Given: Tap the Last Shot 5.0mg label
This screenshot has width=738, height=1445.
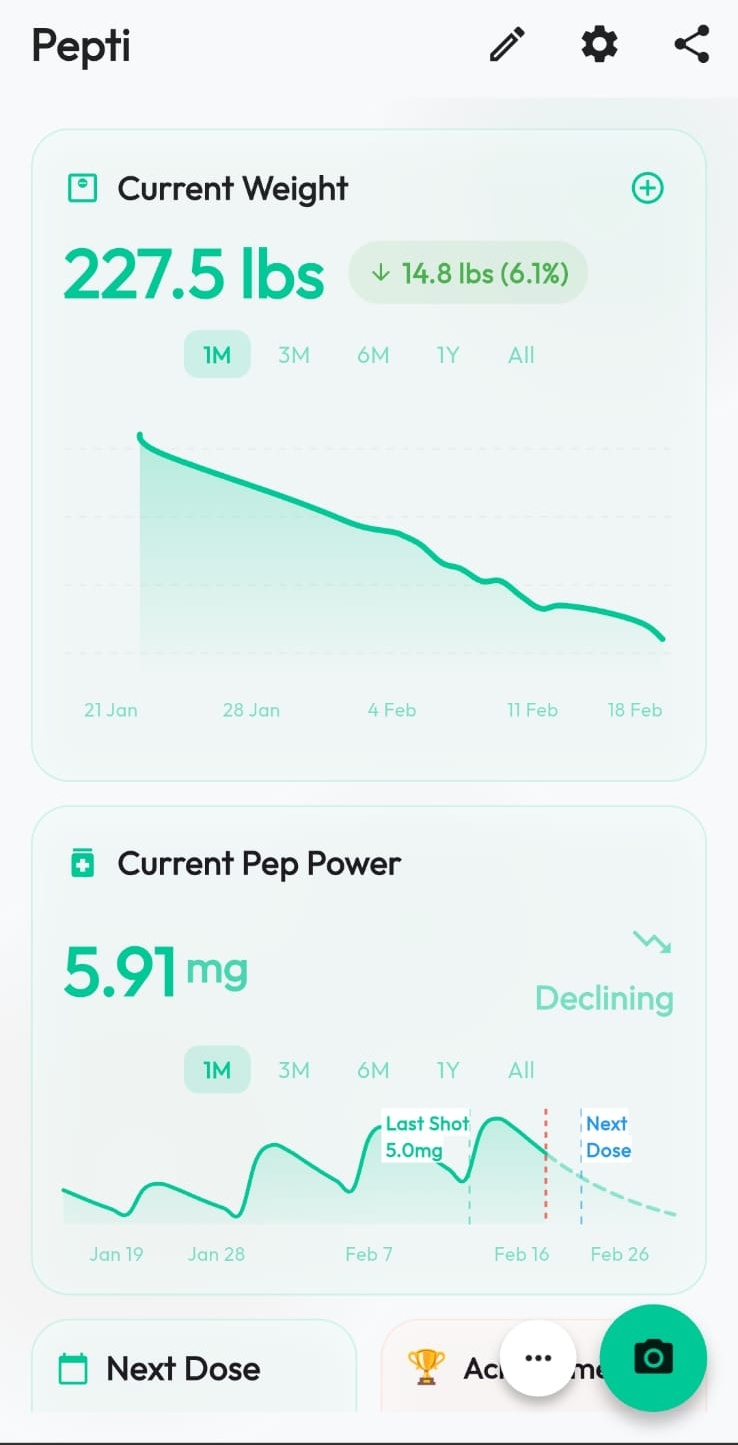Looking at the screenshot, I should [427, 1137].
